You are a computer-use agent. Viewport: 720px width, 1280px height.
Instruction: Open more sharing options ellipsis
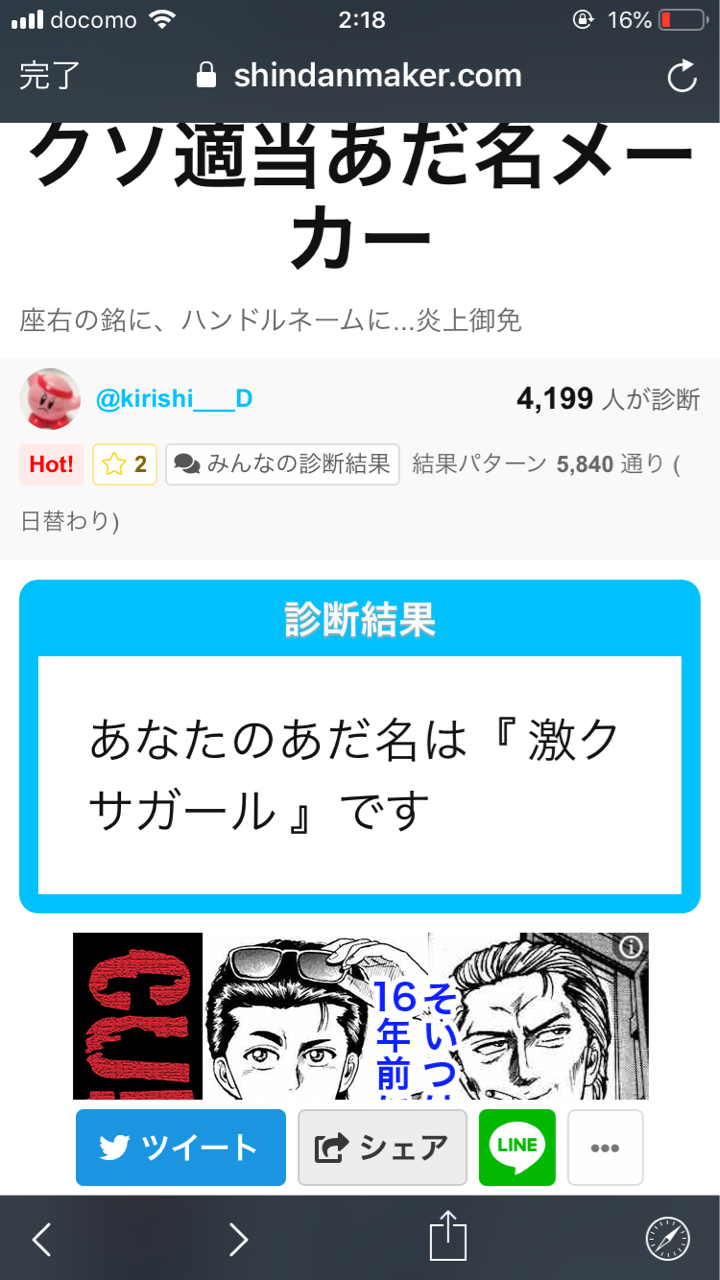[605, 1147]
